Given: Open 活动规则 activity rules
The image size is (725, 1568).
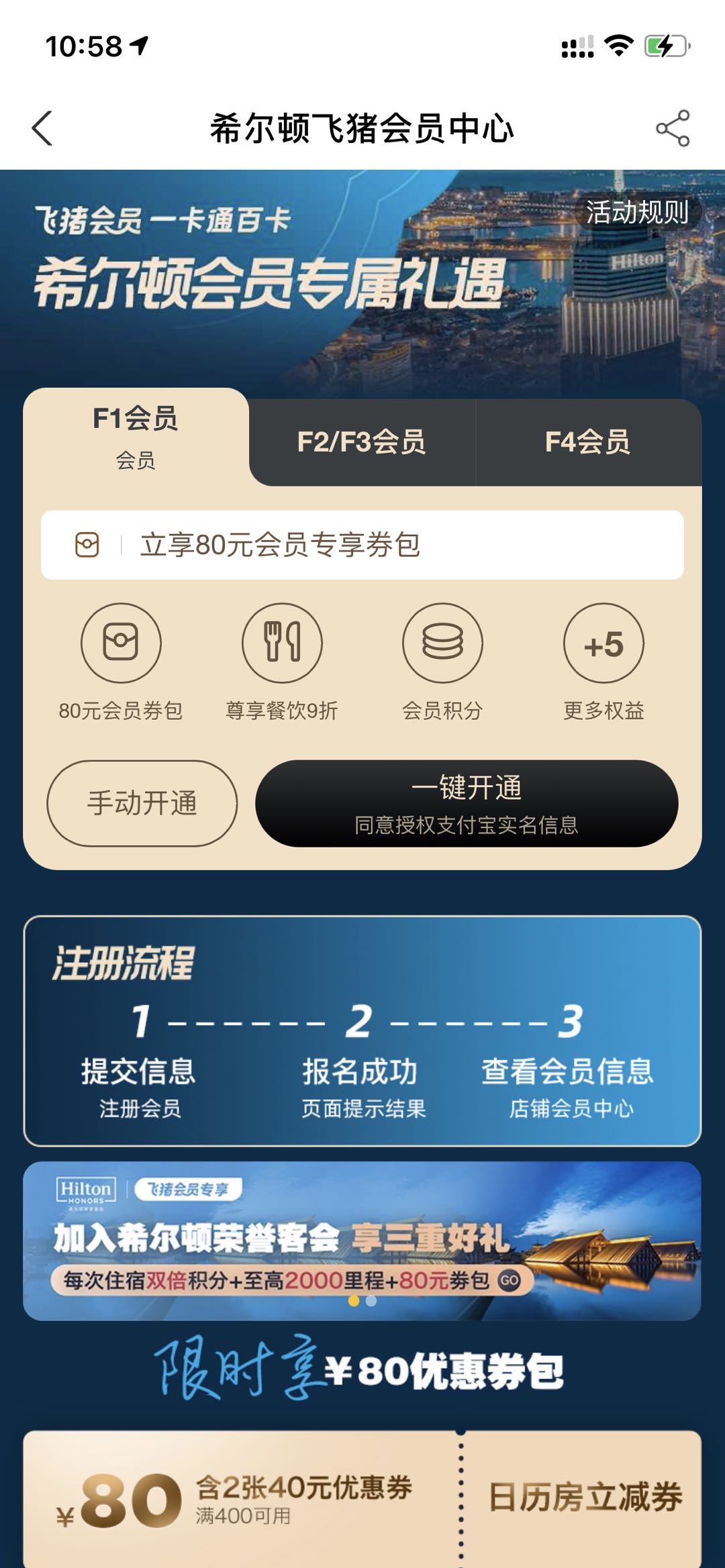Looking at the screenshot, I should [x=637, y=213].
